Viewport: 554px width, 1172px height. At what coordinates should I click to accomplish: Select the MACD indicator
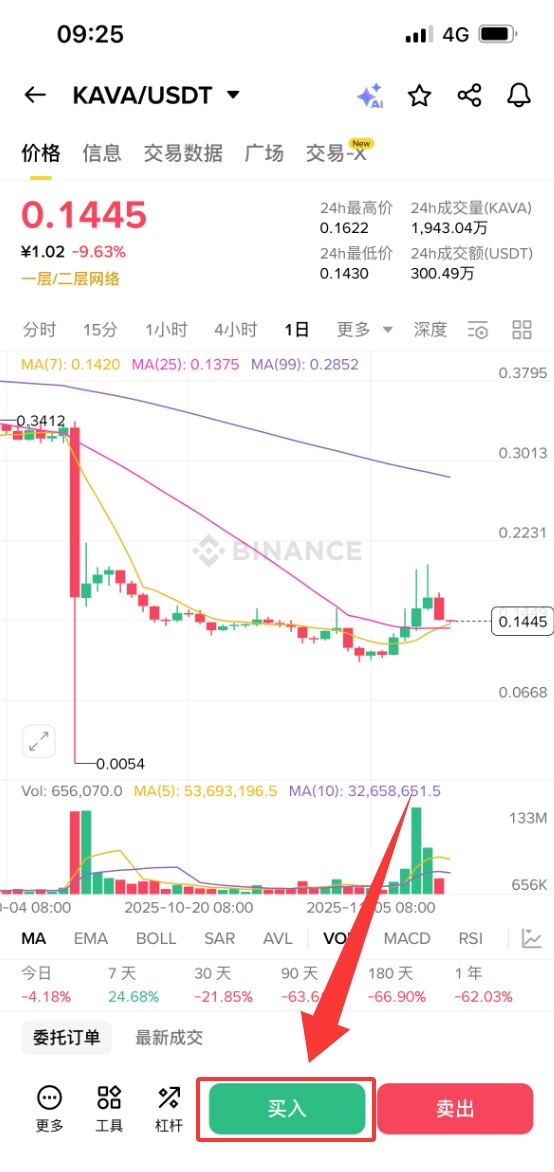point(407,939)
